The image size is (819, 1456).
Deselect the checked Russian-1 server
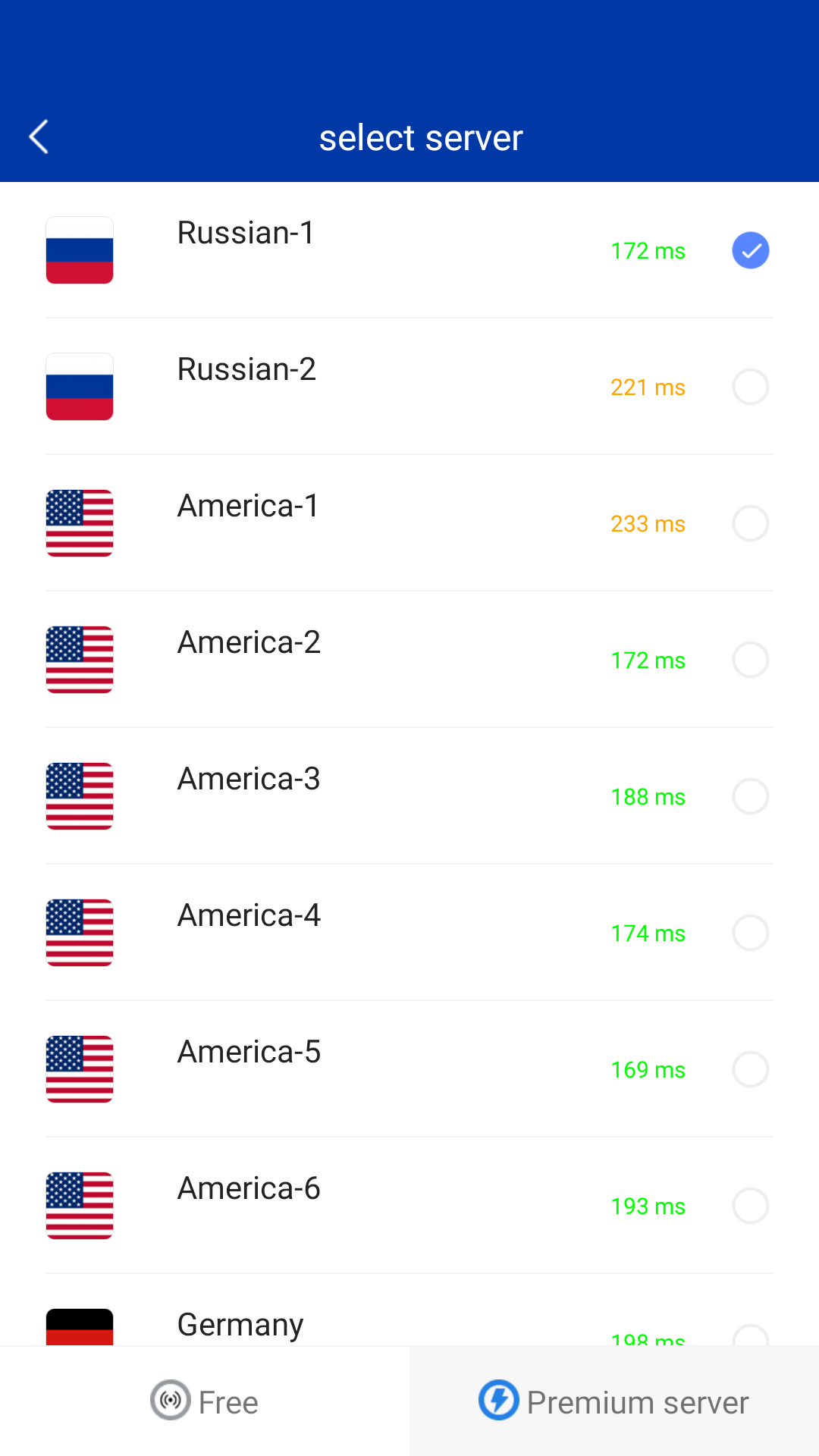pos(750,250)
